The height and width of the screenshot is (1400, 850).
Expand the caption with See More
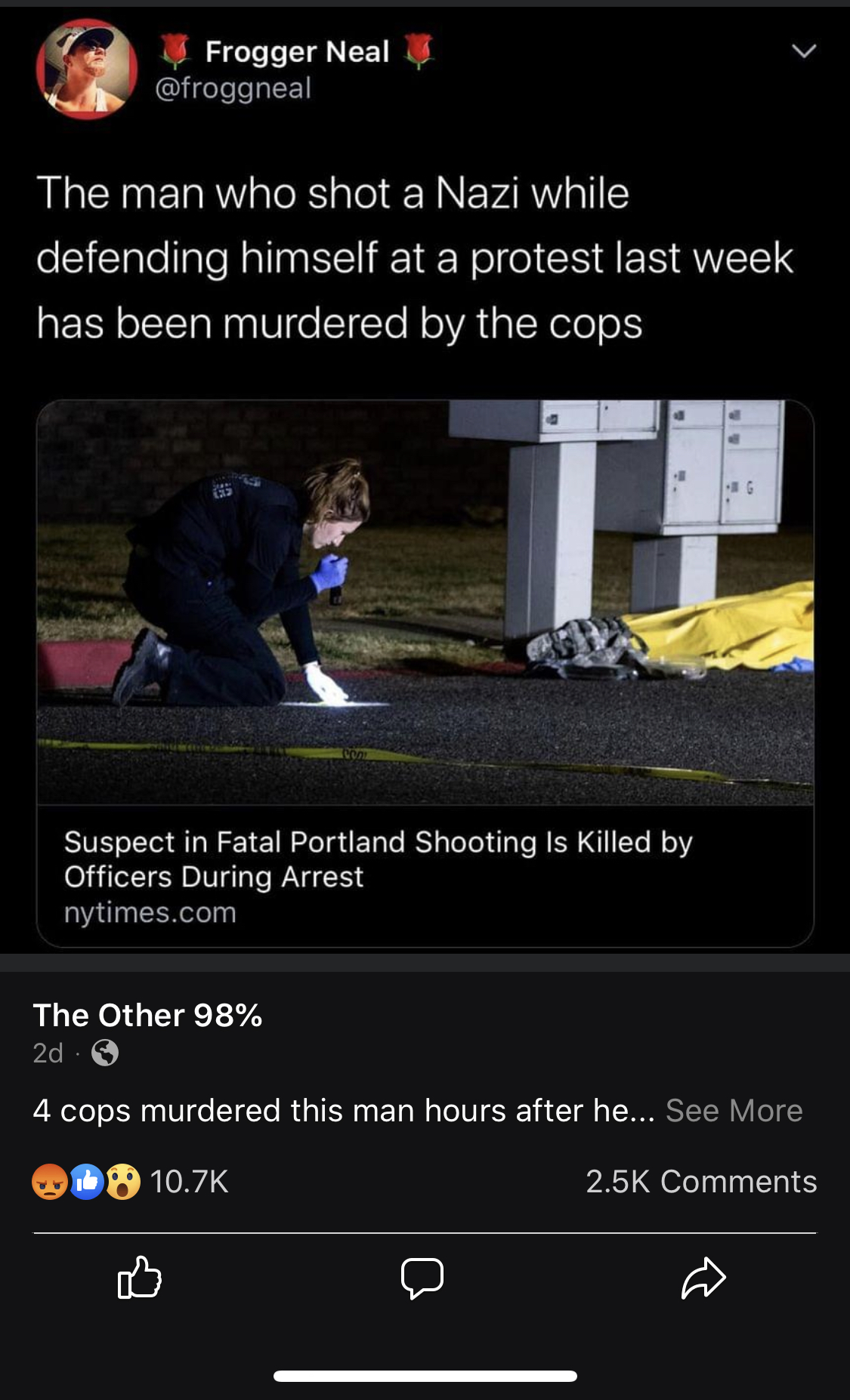734,1111
